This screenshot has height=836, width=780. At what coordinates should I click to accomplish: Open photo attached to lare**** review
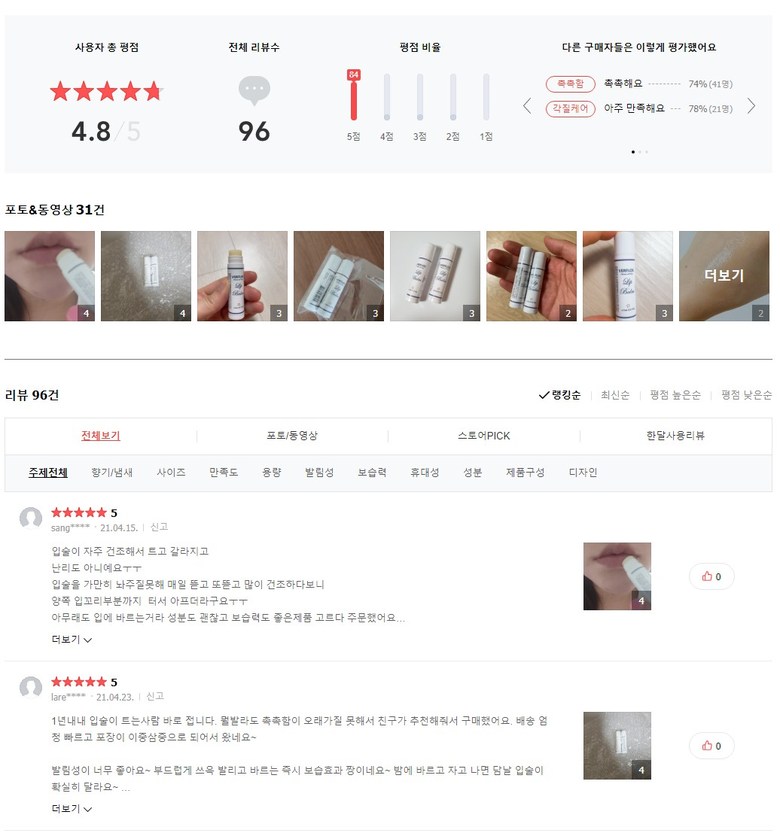tap(617, 745)
